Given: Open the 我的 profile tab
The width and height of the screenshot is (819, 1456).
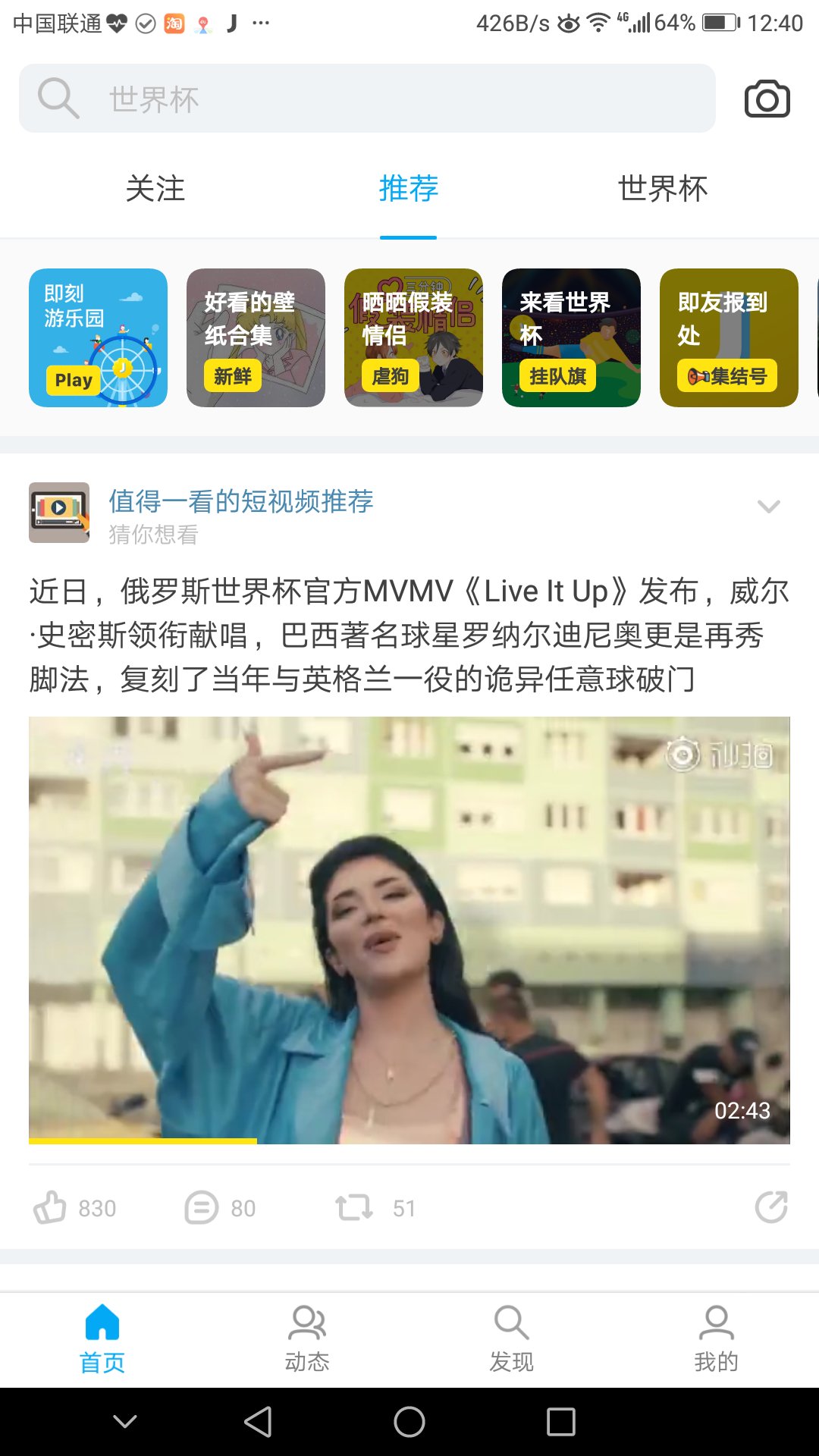Looking at the screenshot, I should (716, 1339).
